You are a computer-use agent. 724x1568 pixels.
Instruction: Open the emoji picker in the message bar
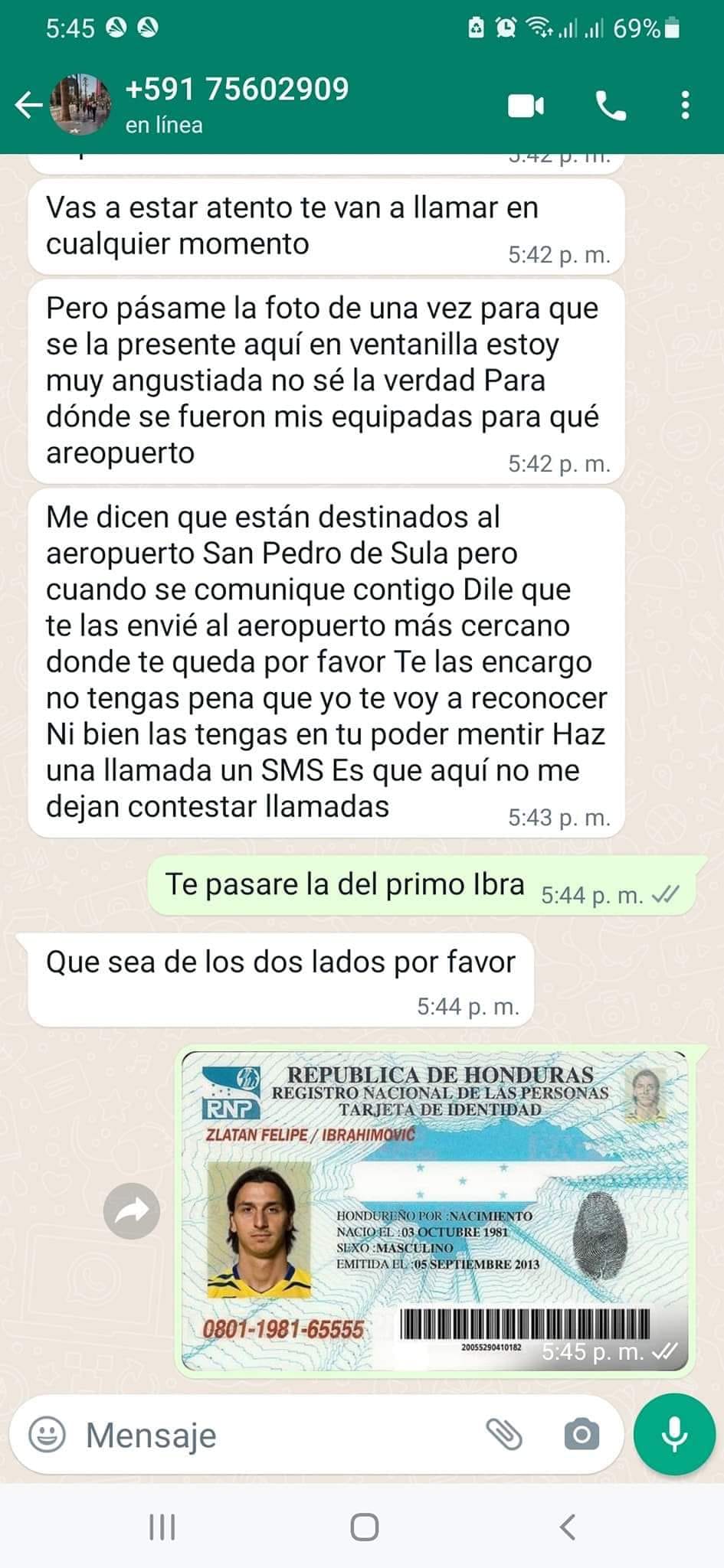(48, 1435)
